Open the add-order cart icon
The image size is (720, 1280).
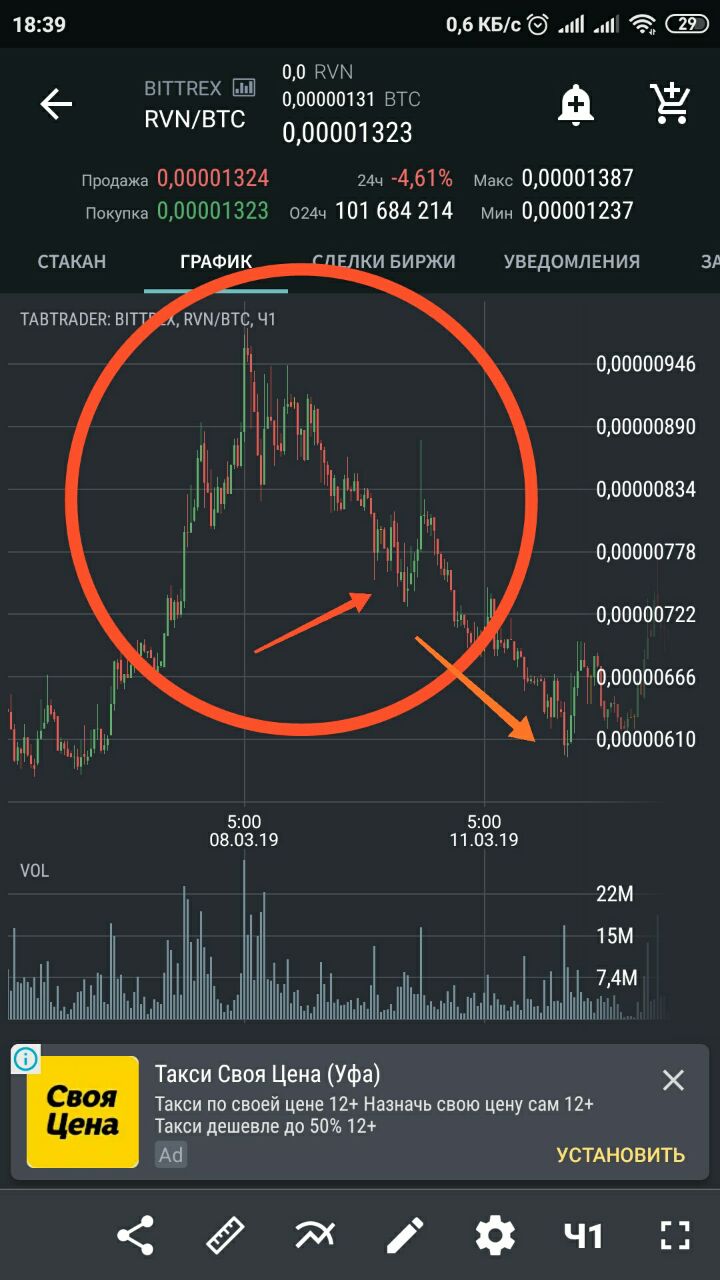coord(669,103)
